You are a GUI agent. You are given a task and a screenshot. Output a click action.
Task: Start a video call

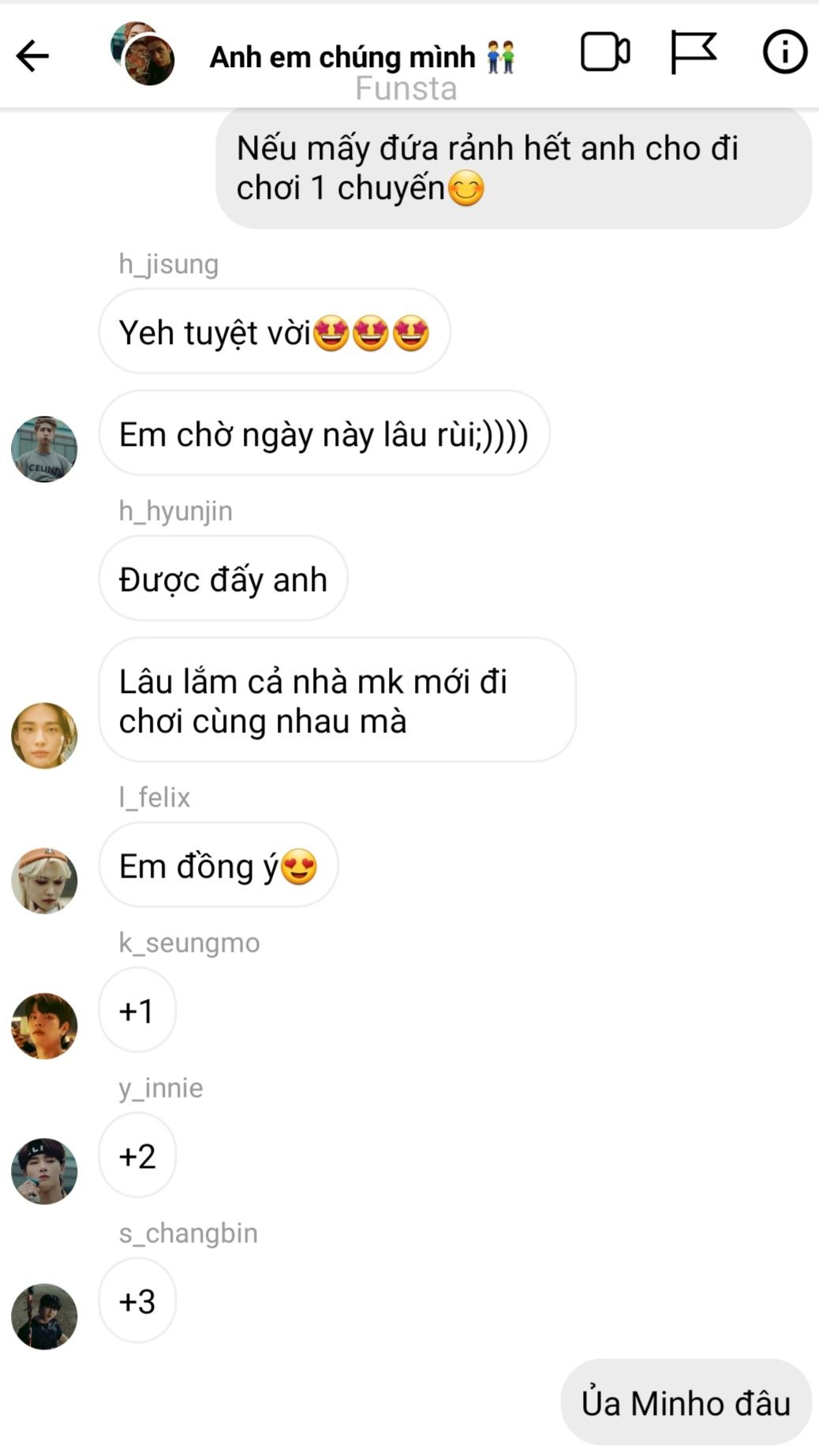click(x=605, y=53)
